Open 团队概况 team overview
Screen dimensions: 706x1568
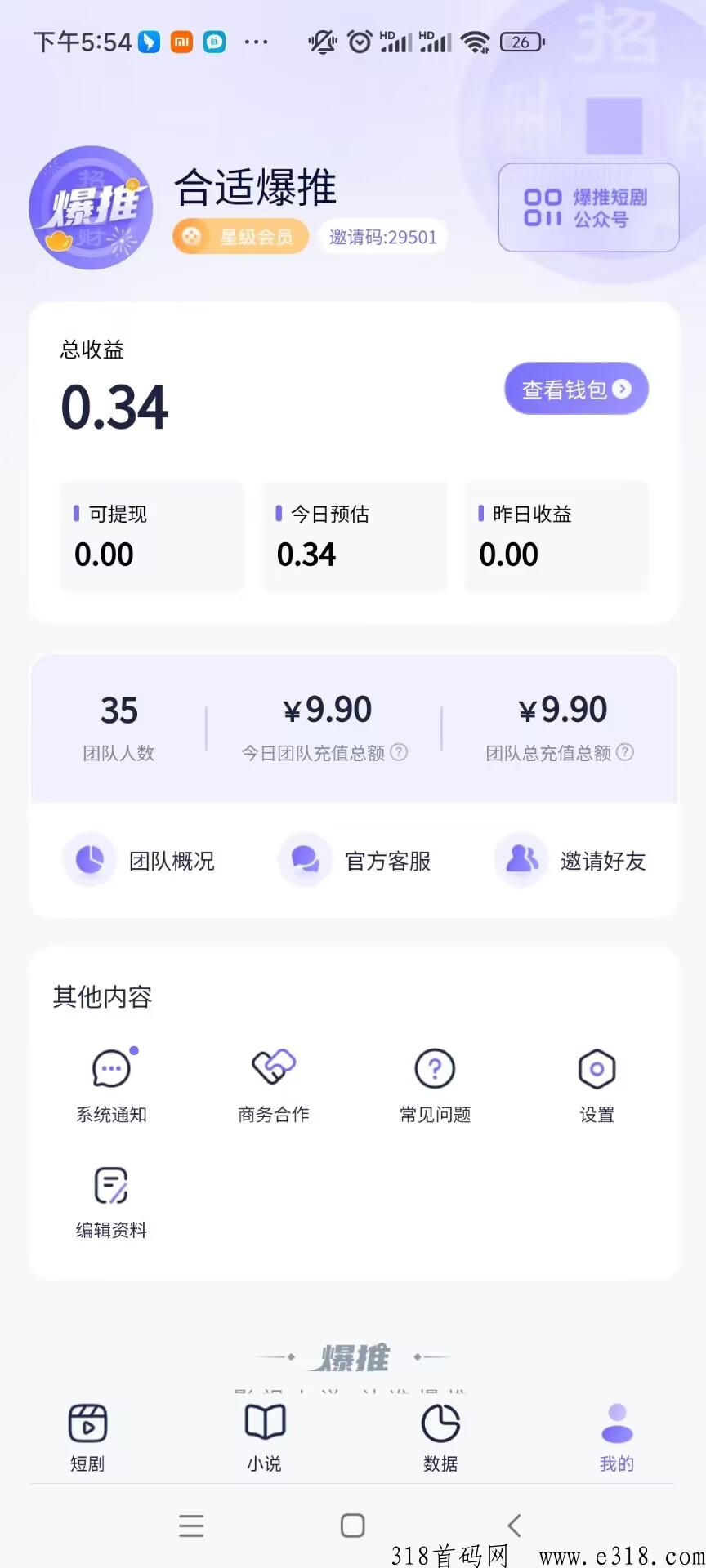click(139, 860)
